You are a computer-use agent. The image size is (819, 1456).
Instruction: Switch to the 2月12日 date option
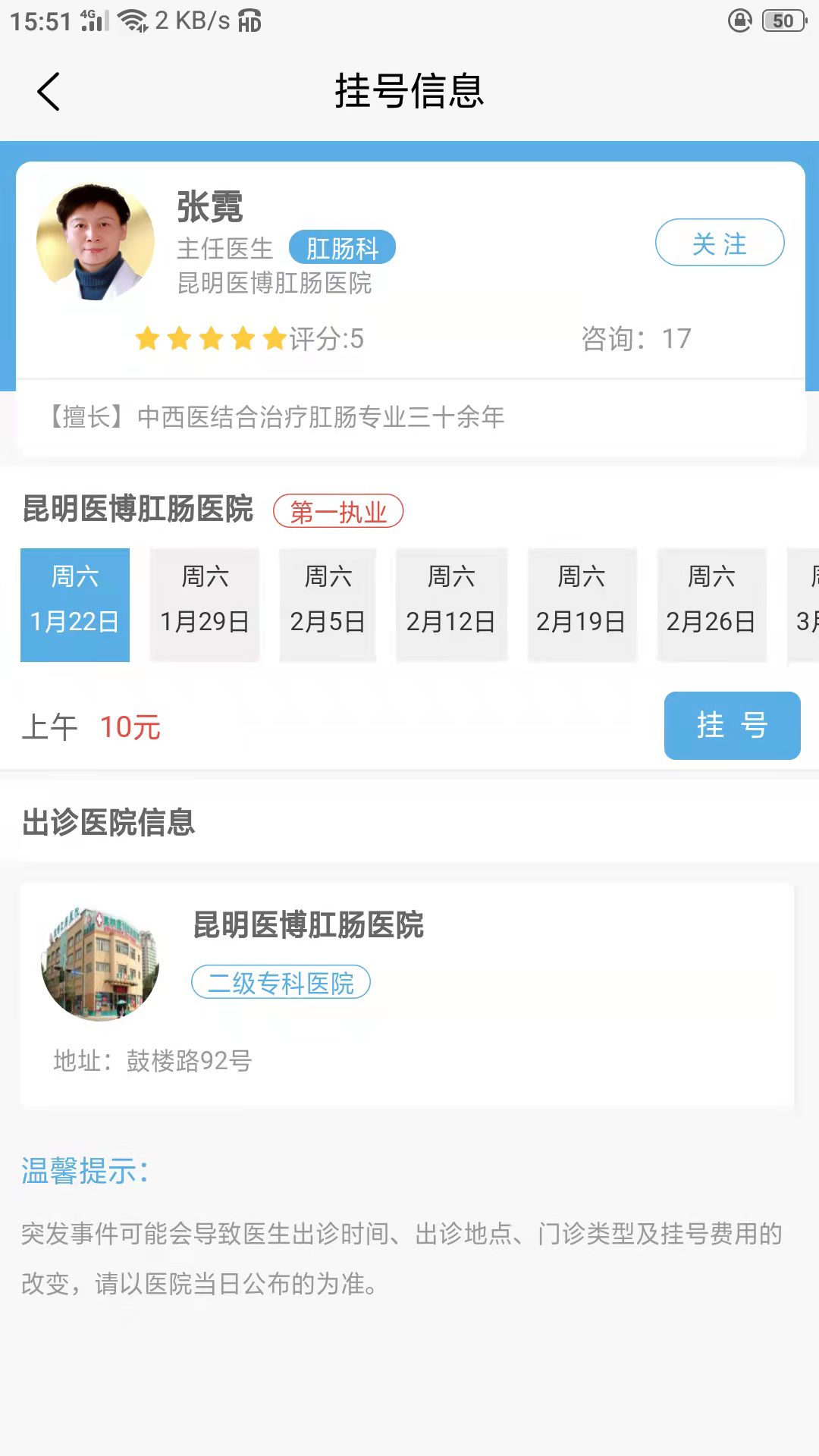[451, 603]
